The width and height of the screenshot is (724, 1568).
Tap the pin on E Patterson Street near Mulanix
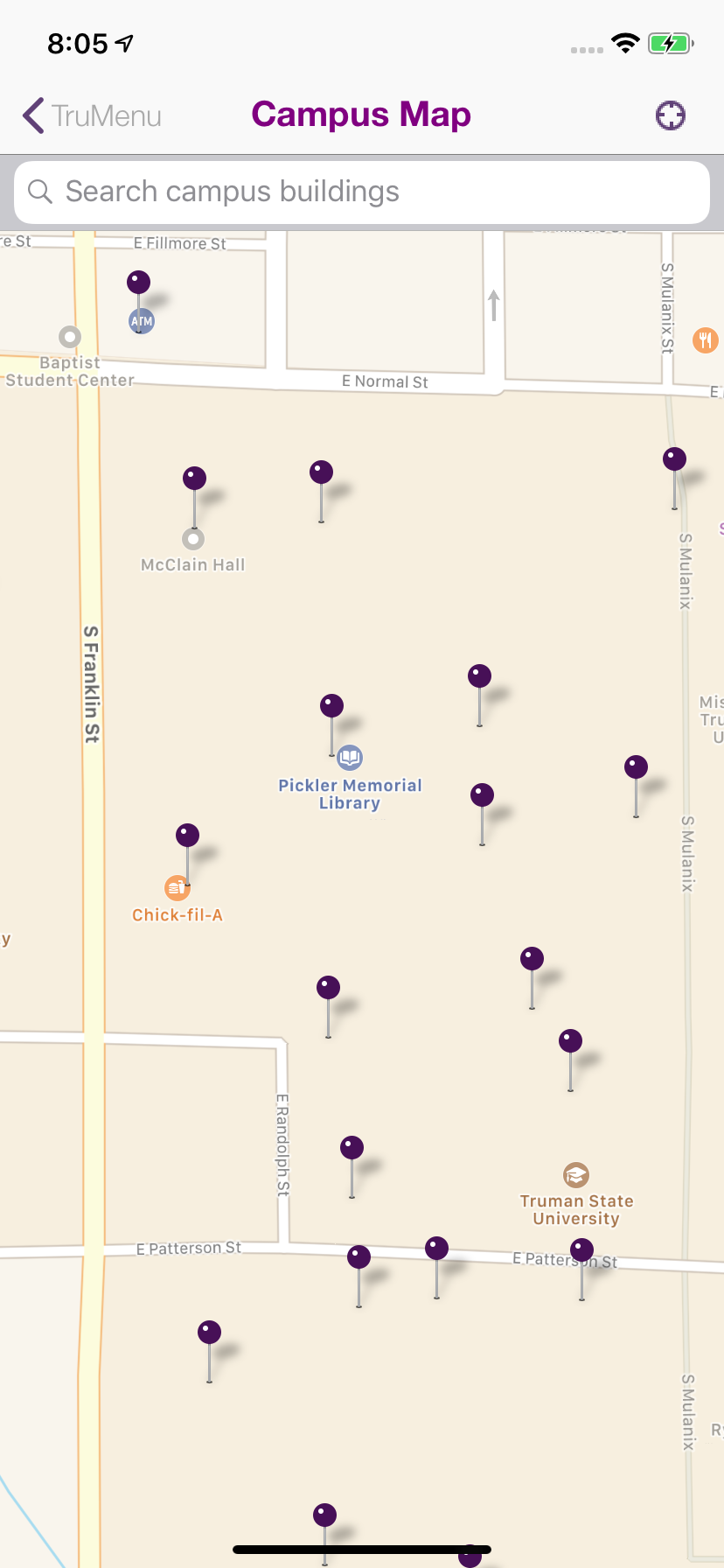click(581, 1249)
